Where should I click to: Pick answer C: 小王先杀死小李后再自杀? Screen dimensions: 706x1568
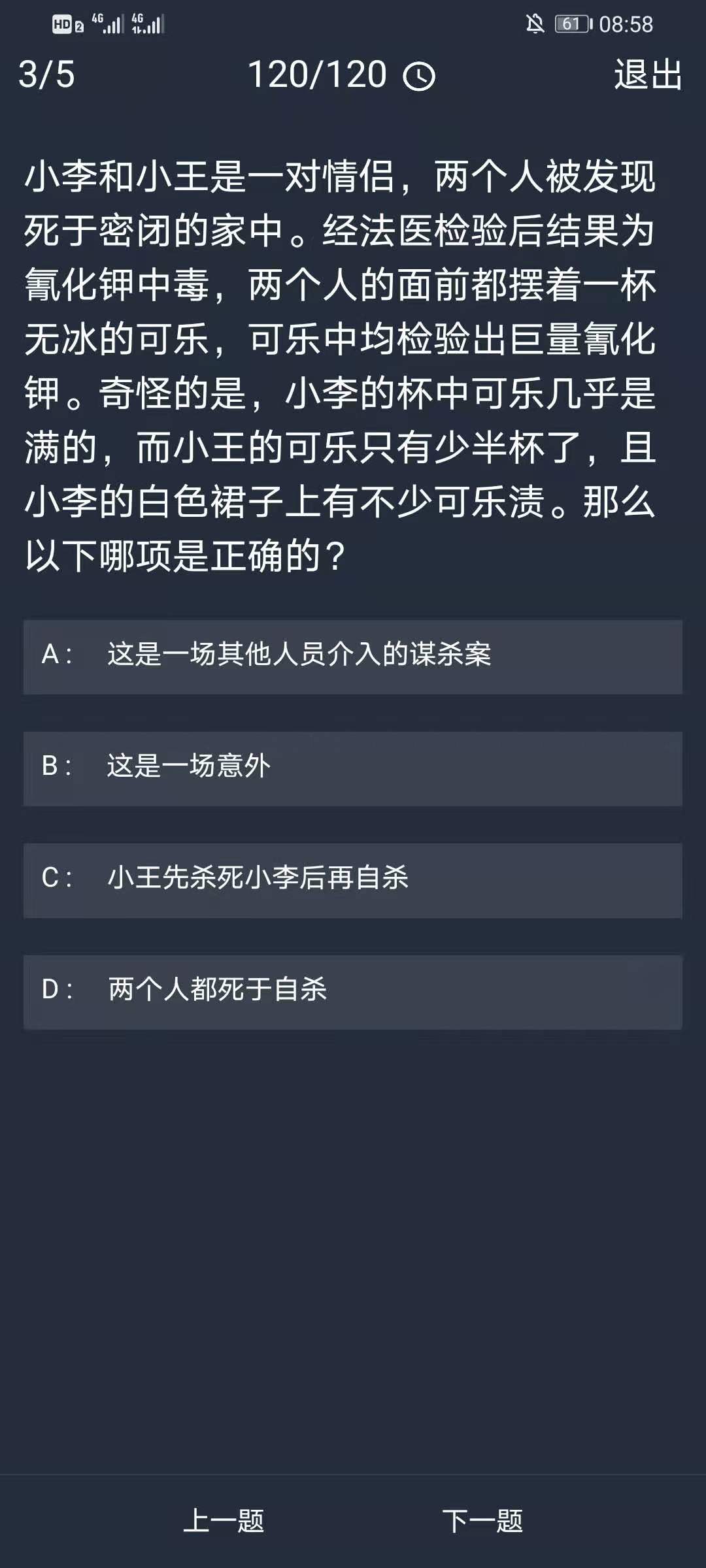click(353, 879)
